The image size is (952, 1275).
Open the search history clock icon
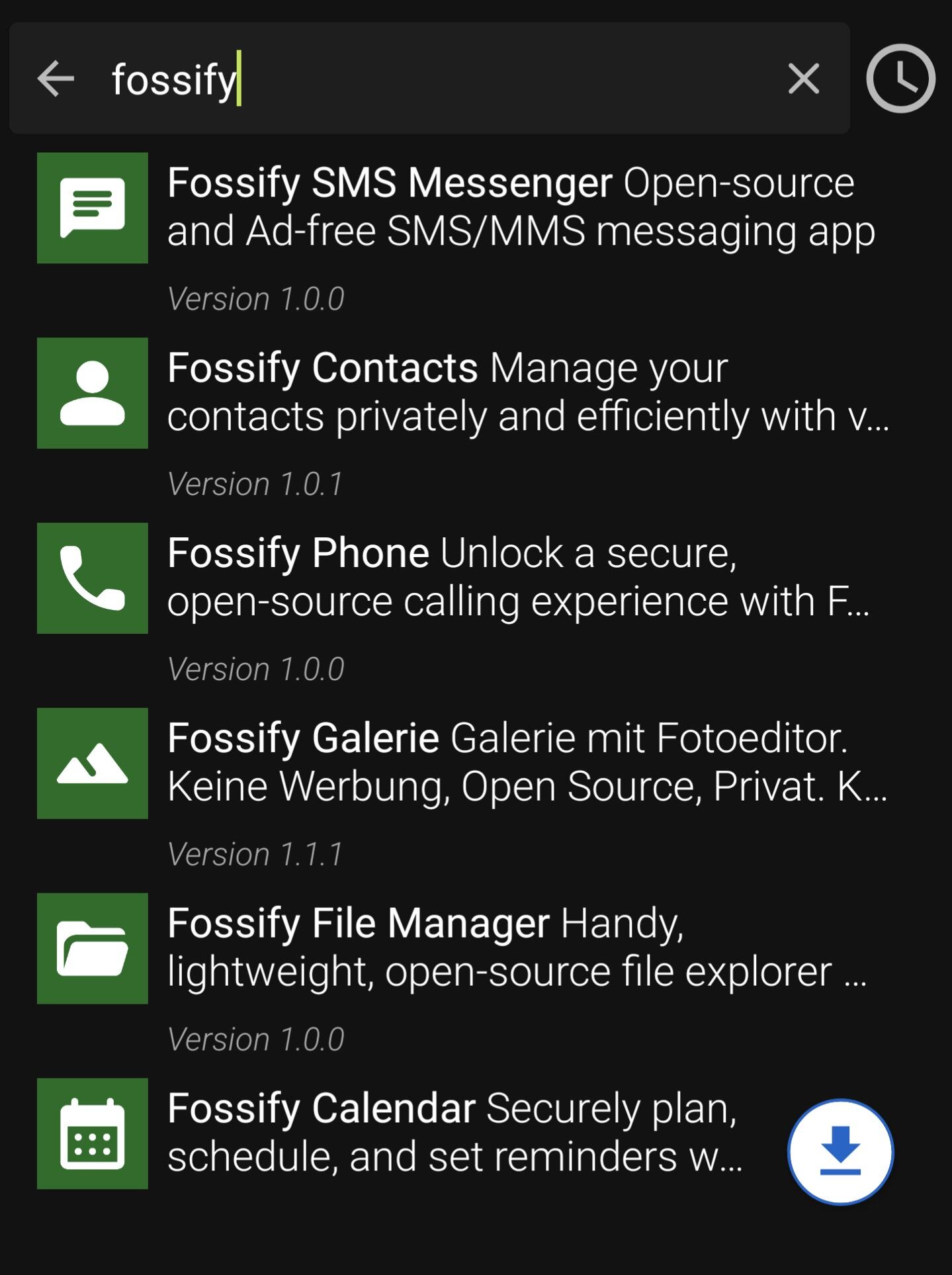[x=901, y=79]
